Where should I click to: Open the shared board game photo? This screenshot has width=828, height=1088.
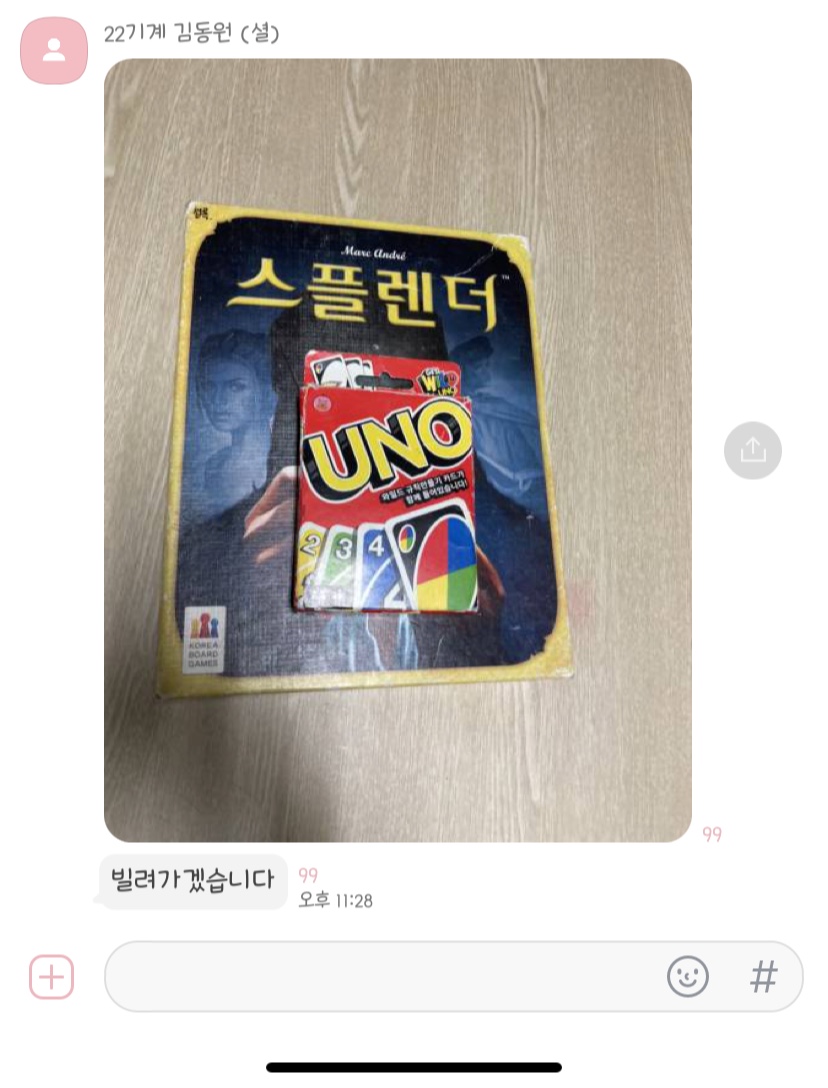click(x=397, y=450)
